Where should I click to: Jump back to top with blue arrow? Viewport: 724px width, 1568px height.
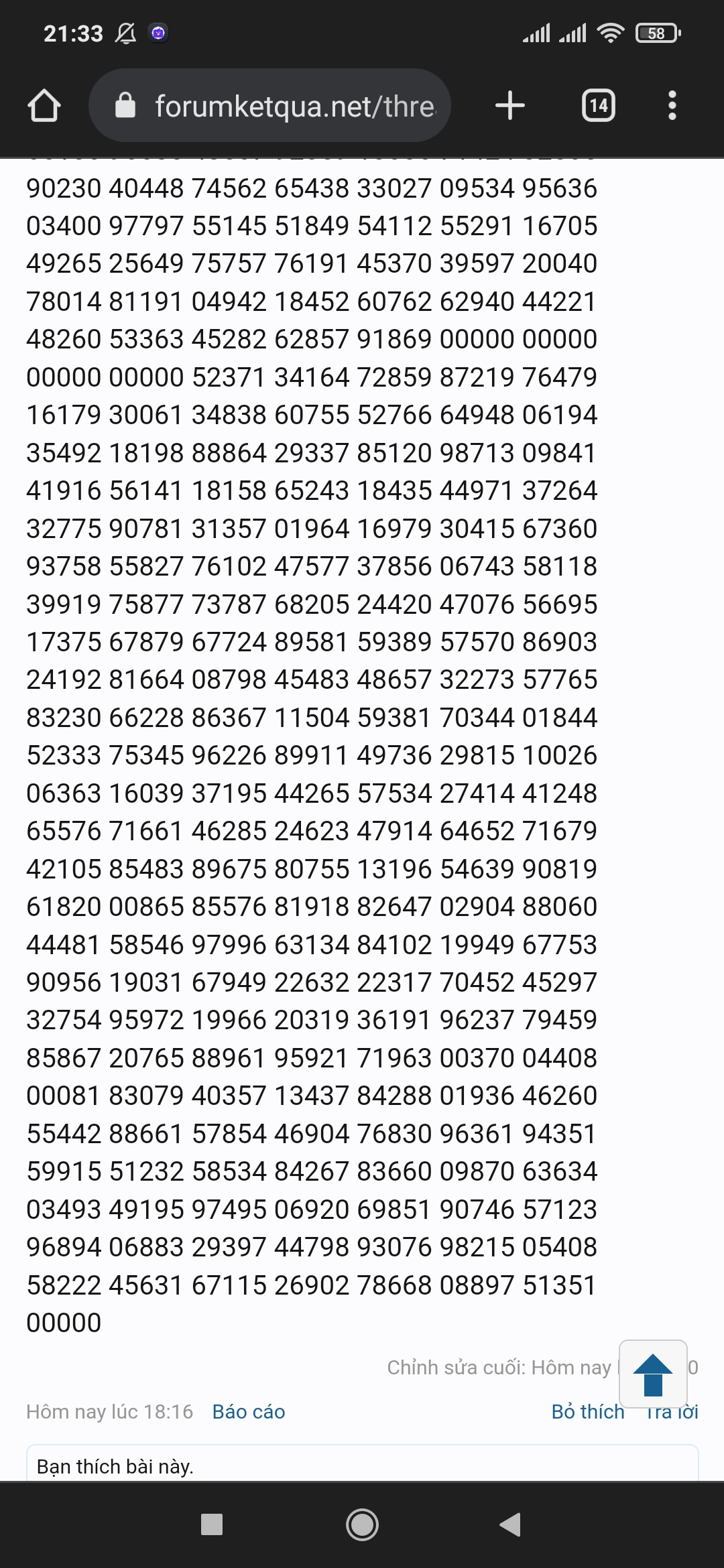(652, 1374)
